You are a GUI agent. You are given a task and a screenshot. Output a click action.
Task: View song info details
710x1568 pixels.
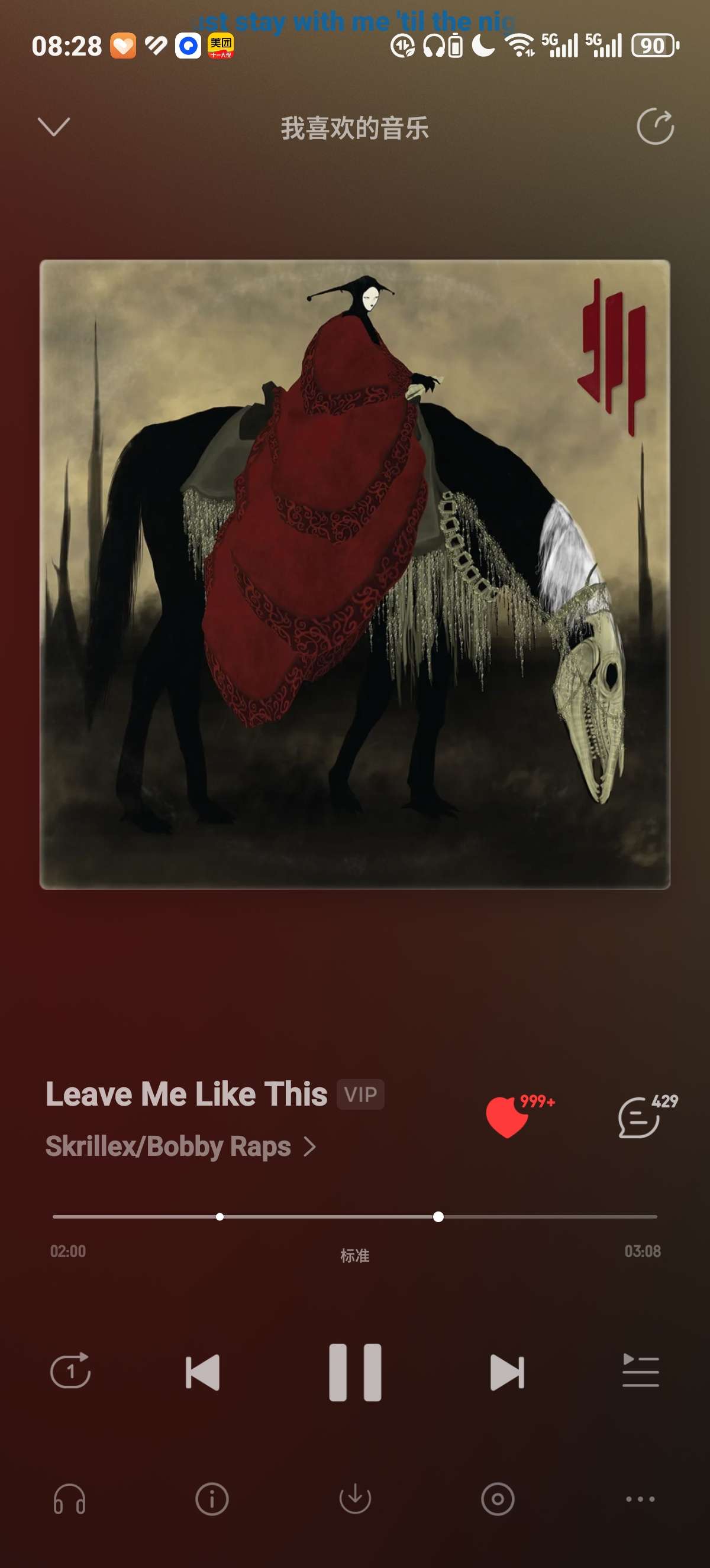pyautogui.click(x=212, y=1499)
